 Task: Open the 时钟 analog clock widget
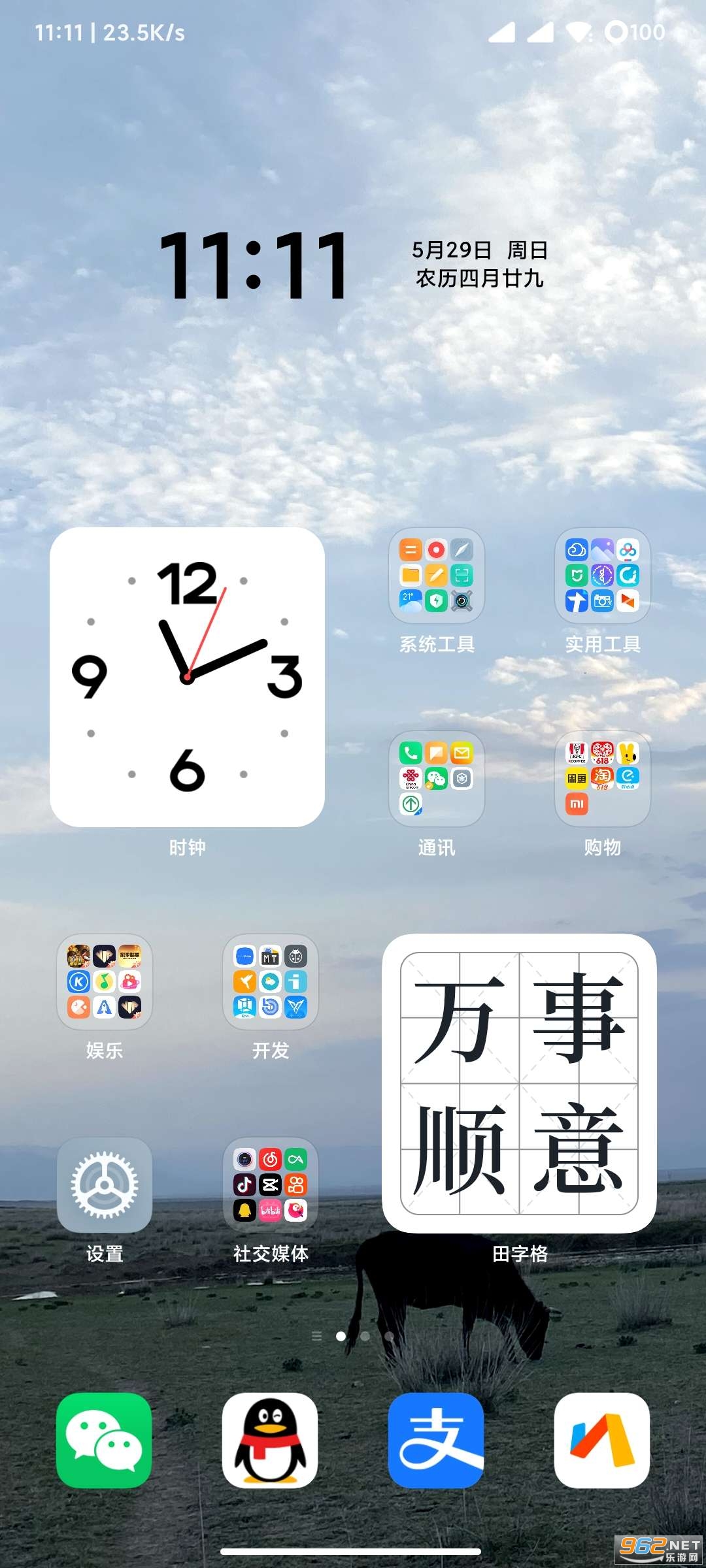pyautogui.click(x=187, y=677)
